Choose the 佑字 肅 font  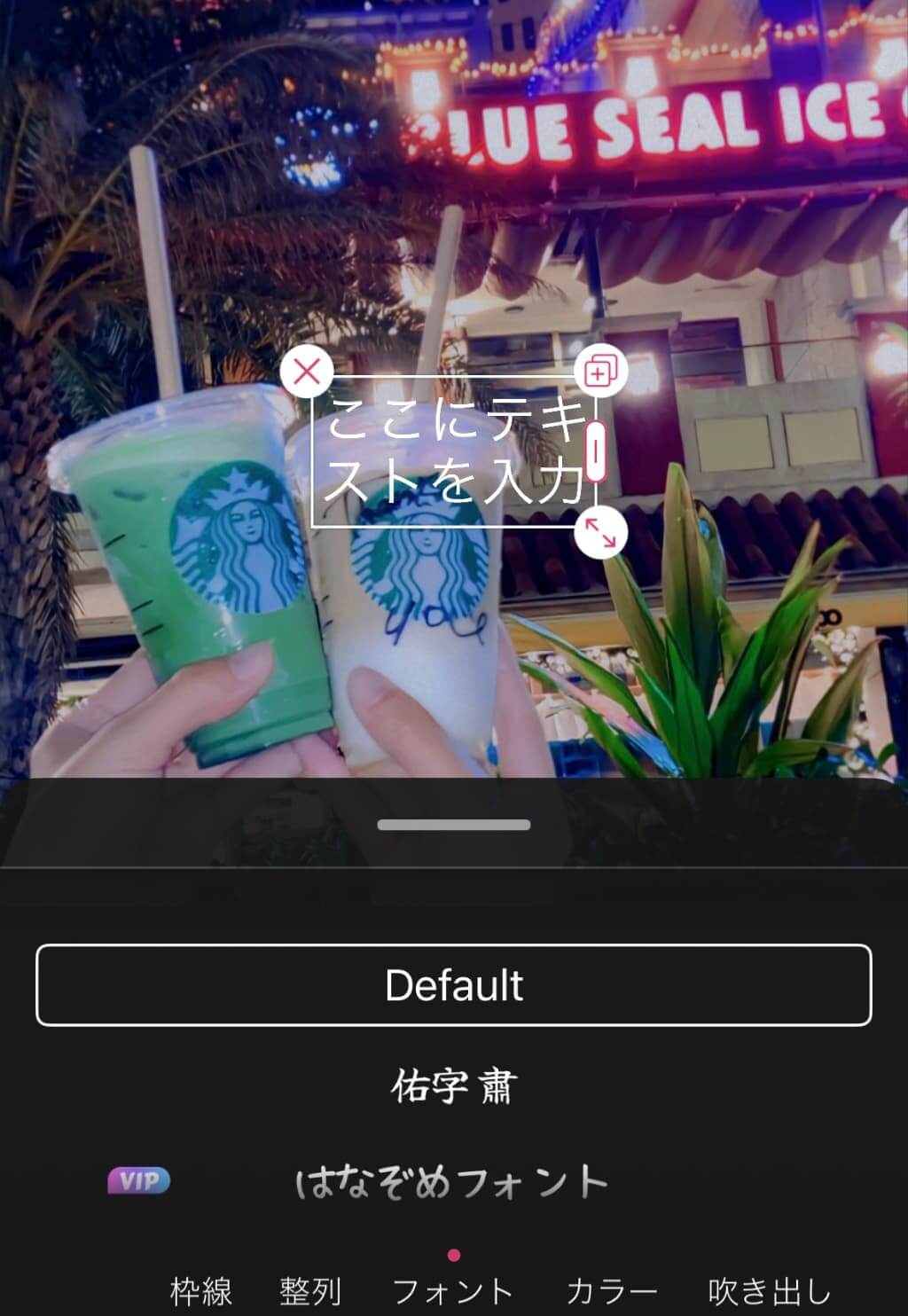[453, 1085]
